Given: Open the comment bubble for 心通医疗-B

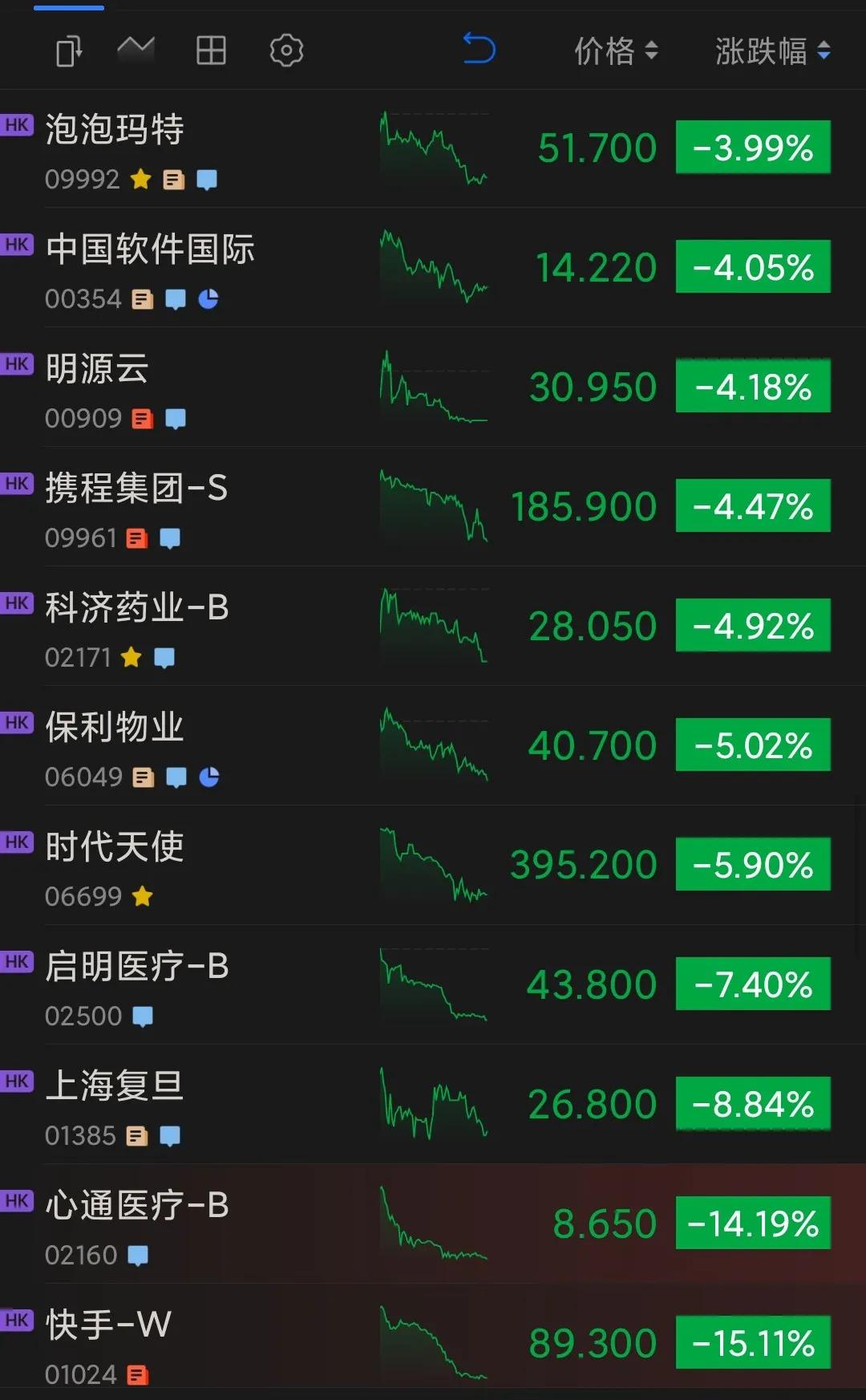Looking at the screenshot, I should pos(139,1254).
